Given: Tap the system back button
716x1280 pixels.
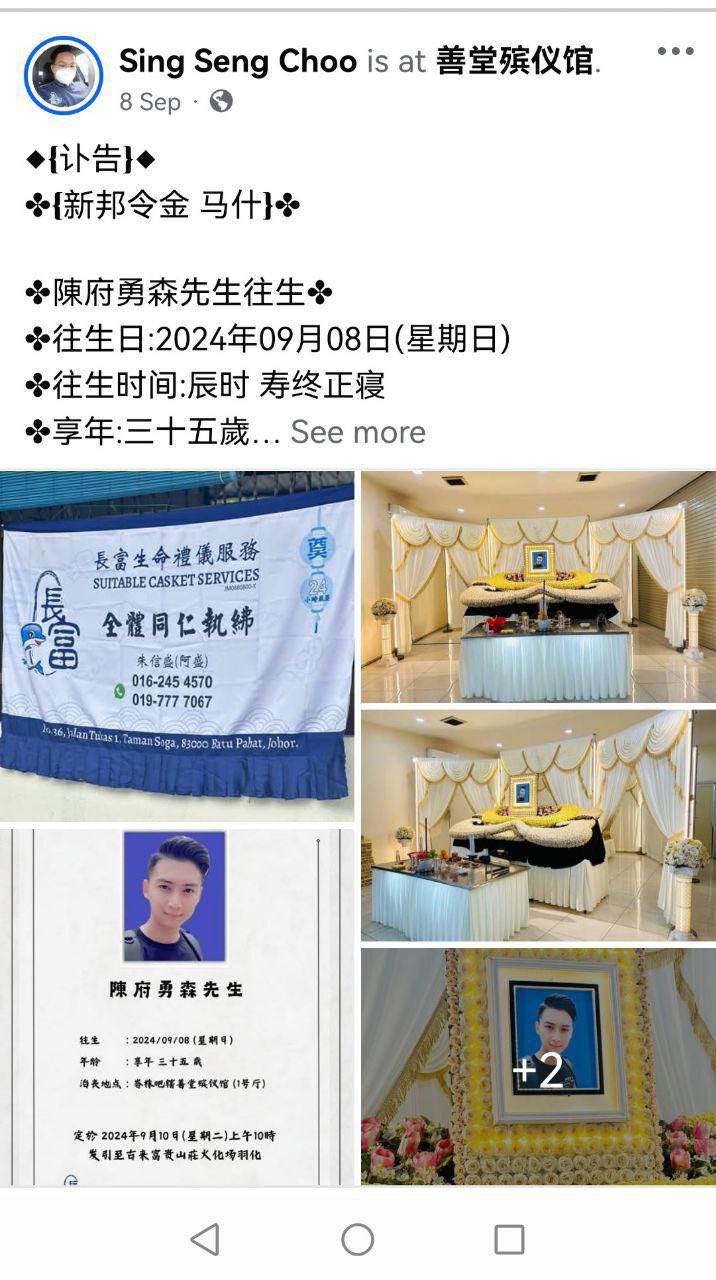Looking at the screenshot, I should tap(205, 1240).
